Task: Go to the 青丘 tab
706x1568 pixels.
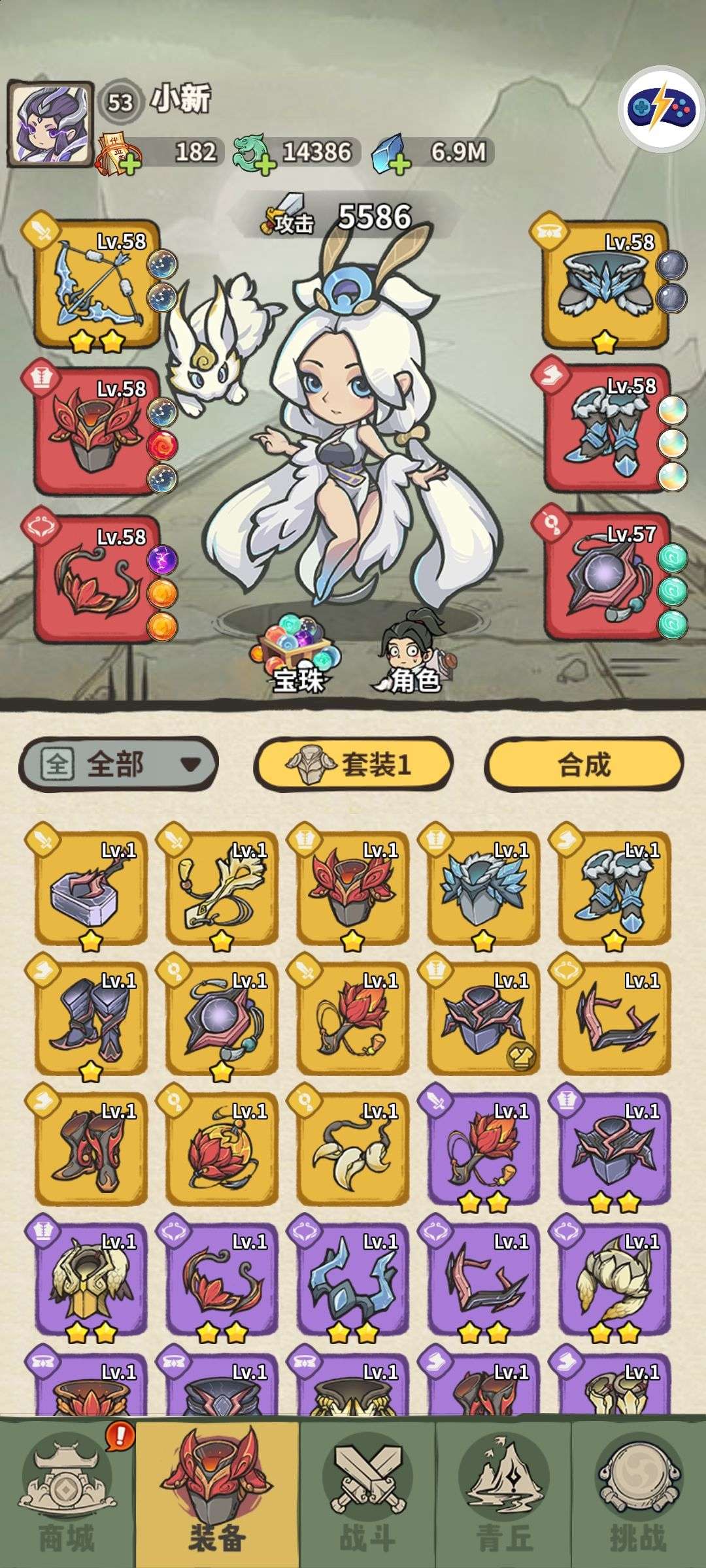Action: (x=504, y=1496)
